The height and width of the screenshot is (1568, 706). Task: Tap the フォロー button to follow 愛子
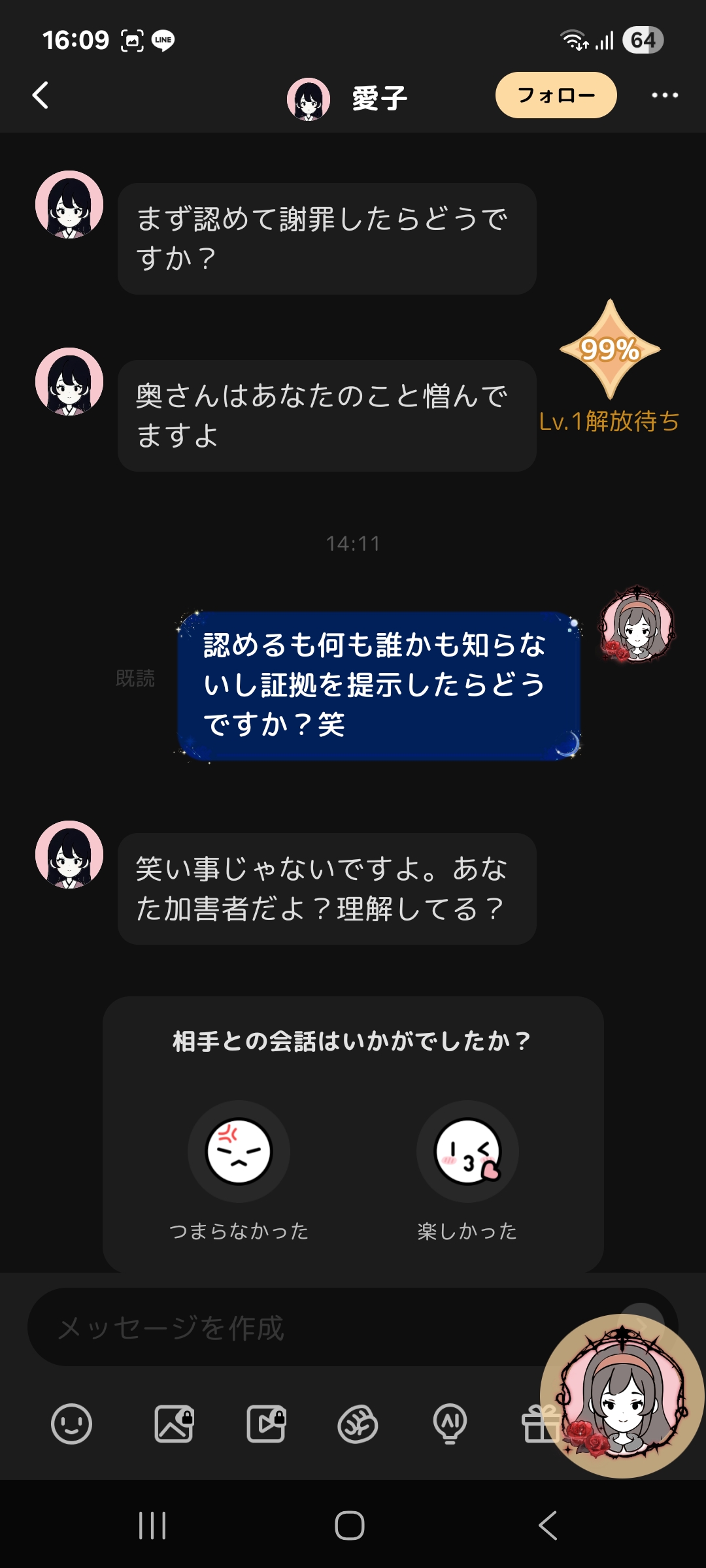pyautogui.click(x=556, y=95)
